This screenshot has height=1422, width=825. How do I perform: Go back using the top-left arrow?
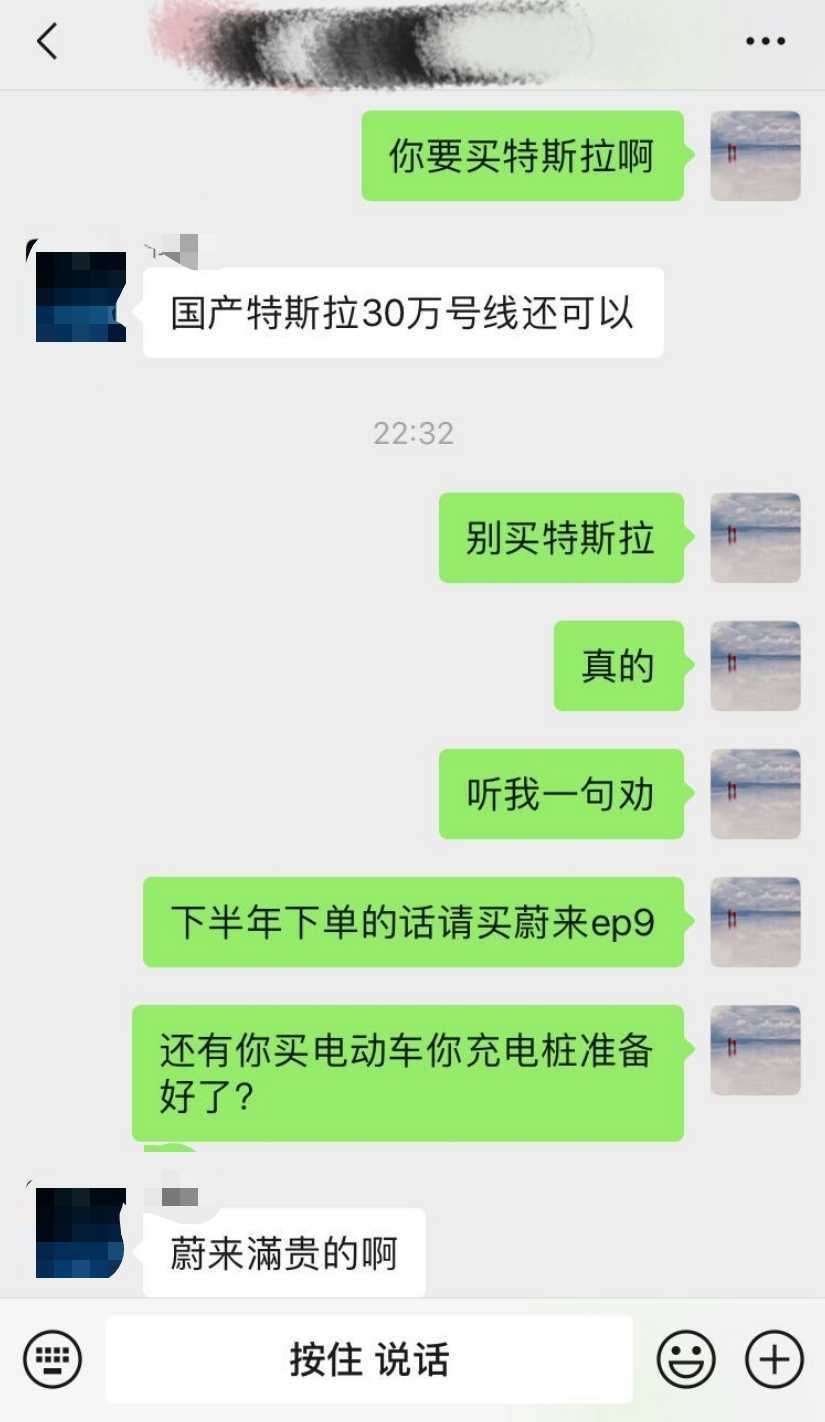46,42
